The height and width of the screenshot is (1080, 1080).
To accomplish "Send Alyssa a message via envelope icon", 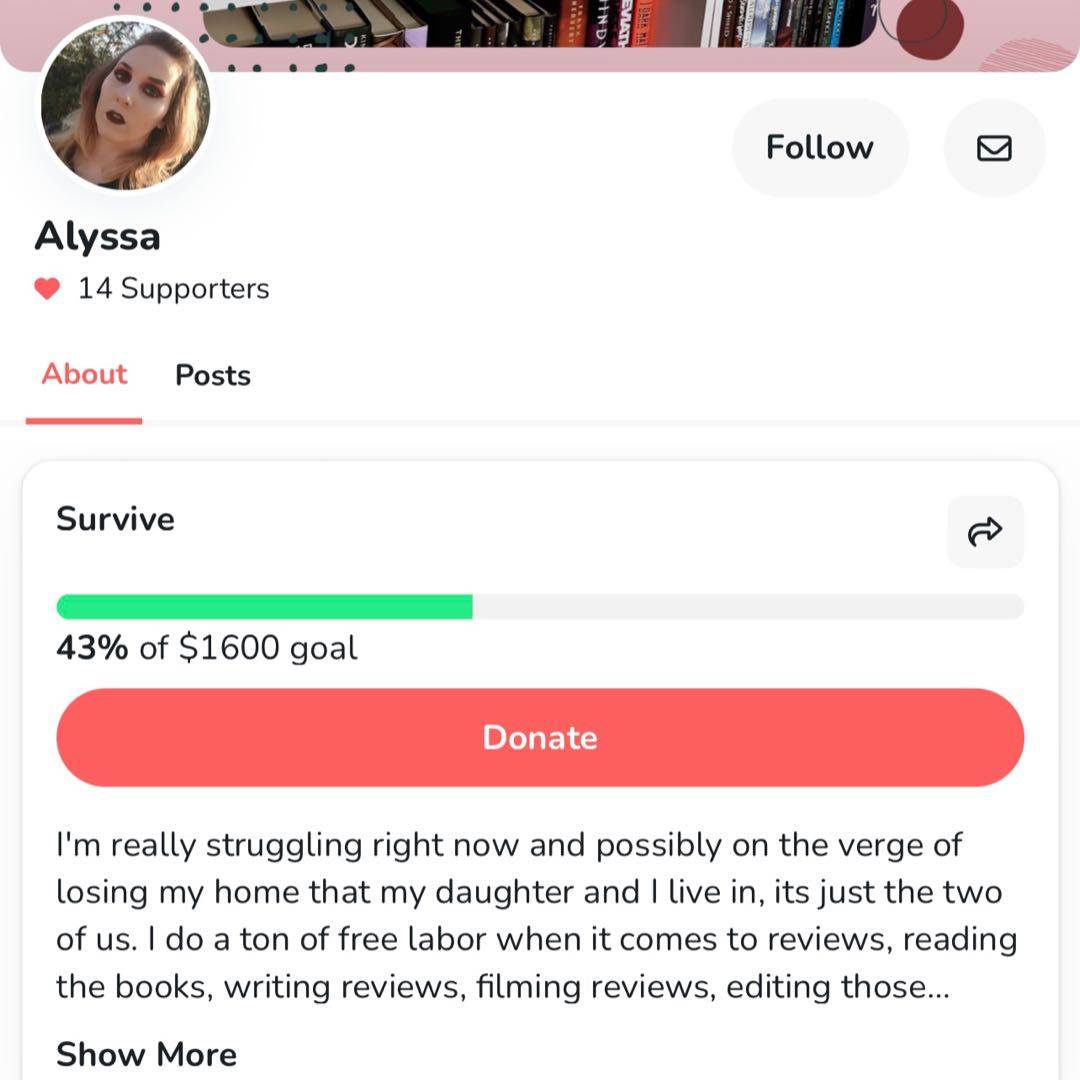I will click(994, 148).
